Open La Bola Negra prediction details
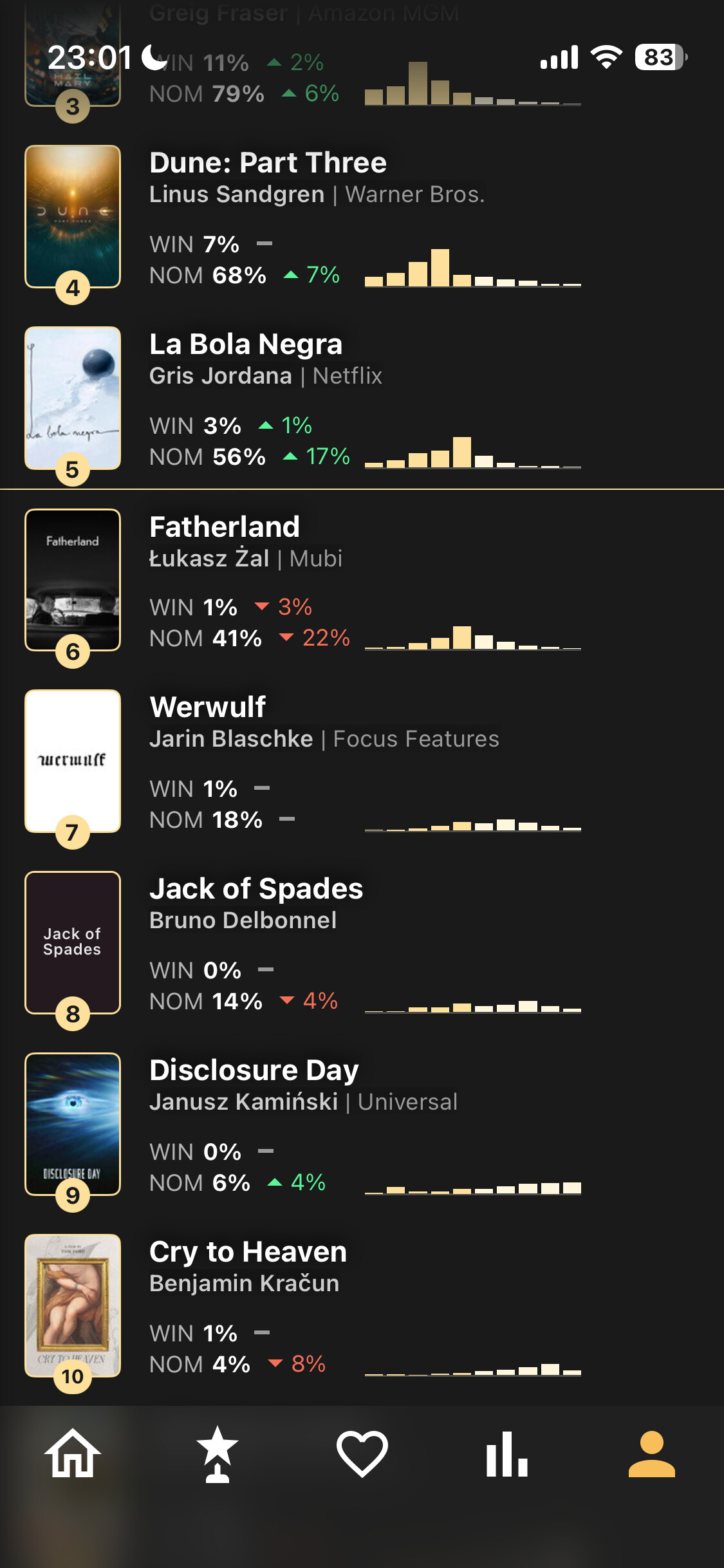This screenshot has width=724, height=1568. tap(362, 398)
